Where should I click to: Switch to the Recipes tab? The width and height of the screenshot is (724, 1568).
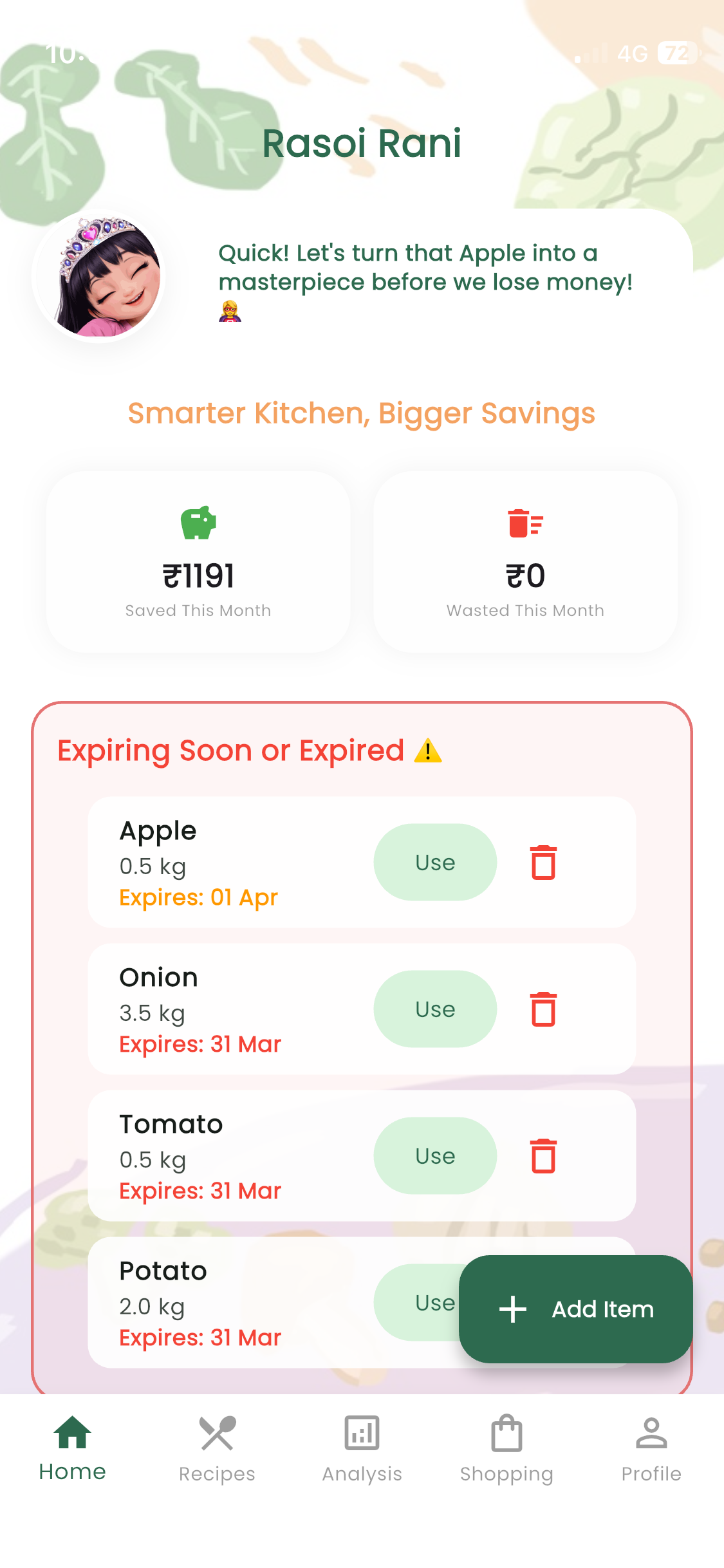[x=217, y=1449]
